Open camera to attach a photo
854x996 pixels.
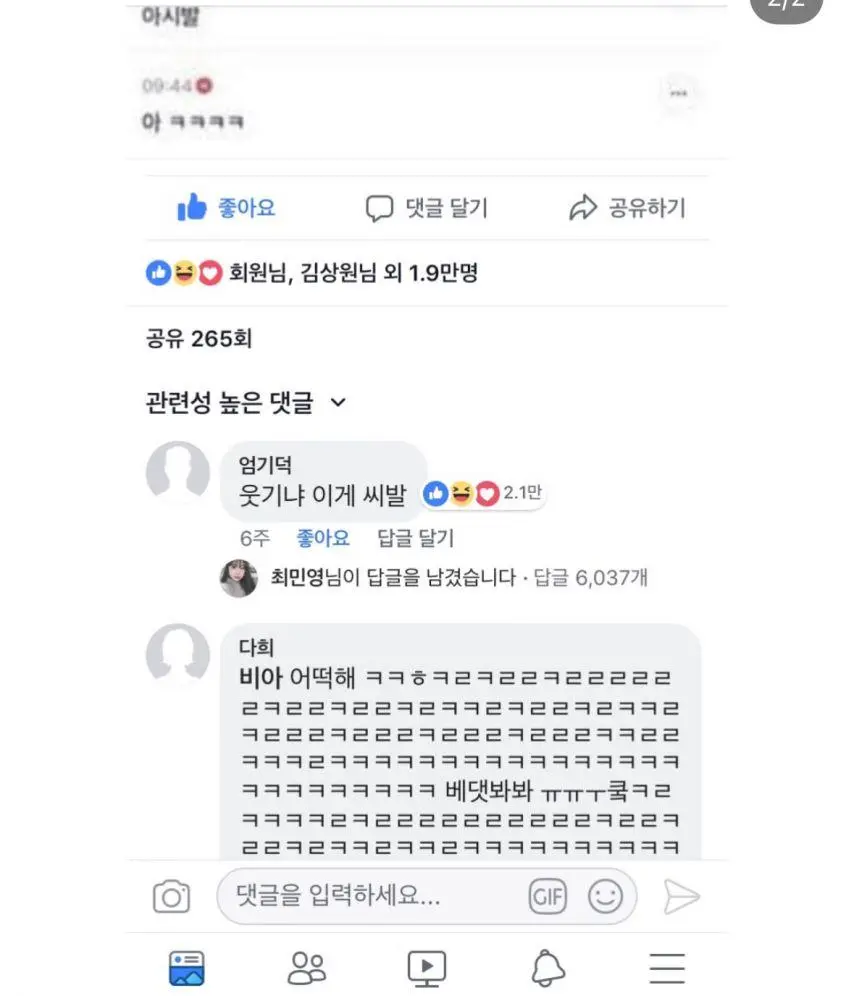pyautogui.click(x=172, y=896)
